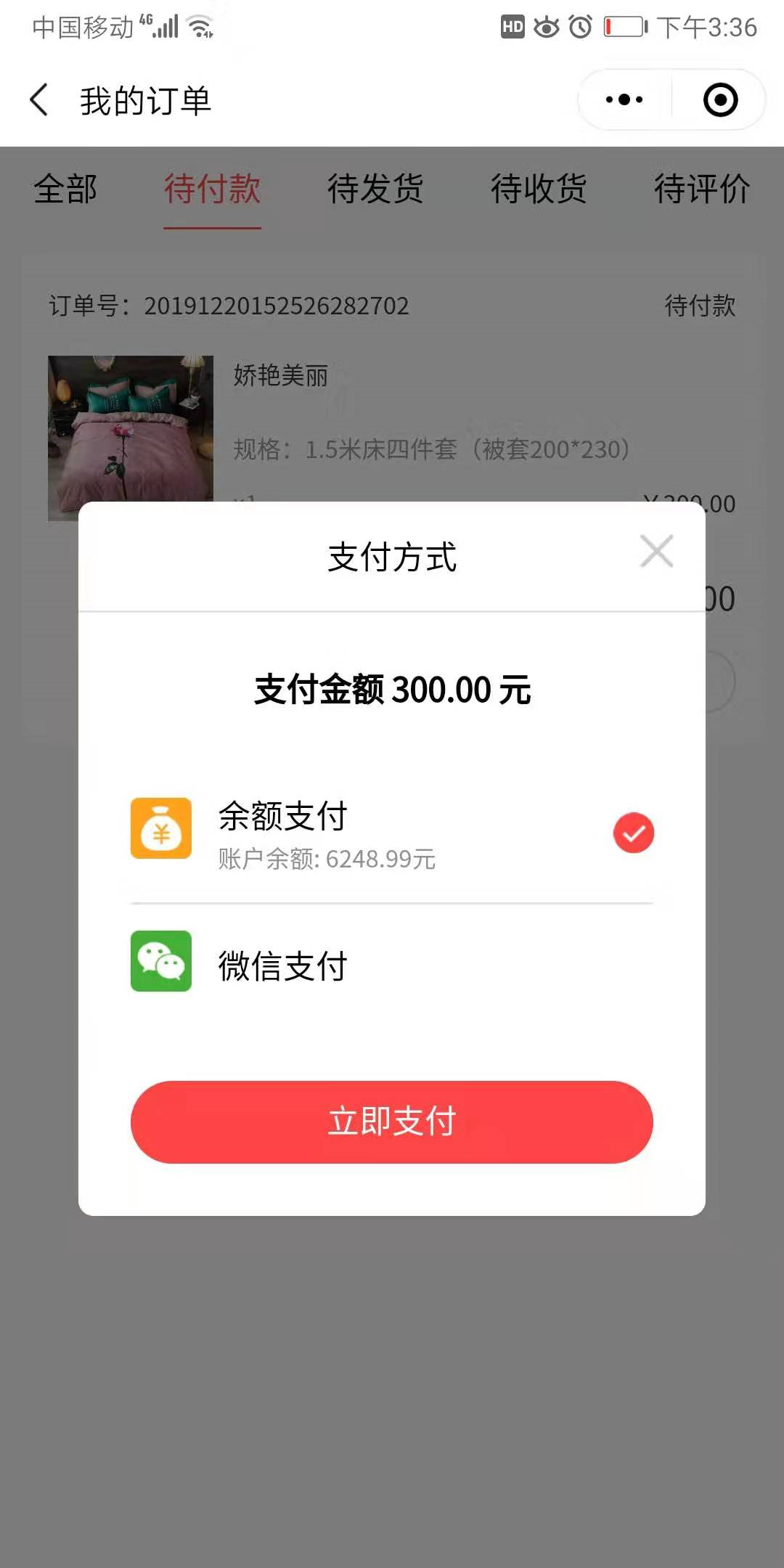Viewport: 784px width, 1568px height.
Task: Open the mini program more options menu
Action: (624, 100)
